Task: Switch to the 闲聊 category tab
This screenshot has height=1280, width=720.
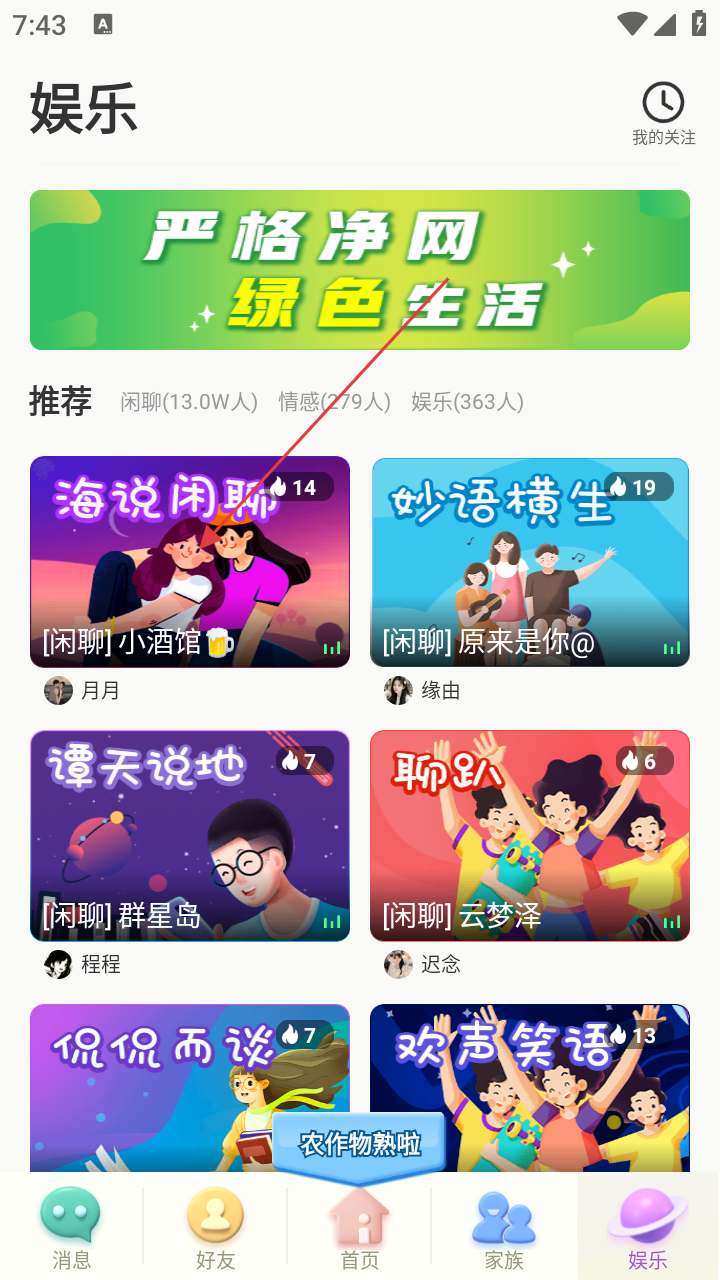Action: tap(189, 402)
